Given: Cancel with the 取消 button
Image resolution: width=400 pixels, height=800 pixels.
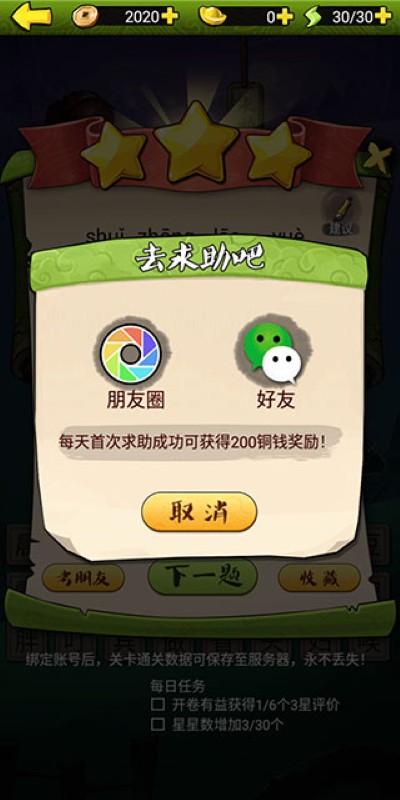Looking at the screenshot, I should 199,512.
